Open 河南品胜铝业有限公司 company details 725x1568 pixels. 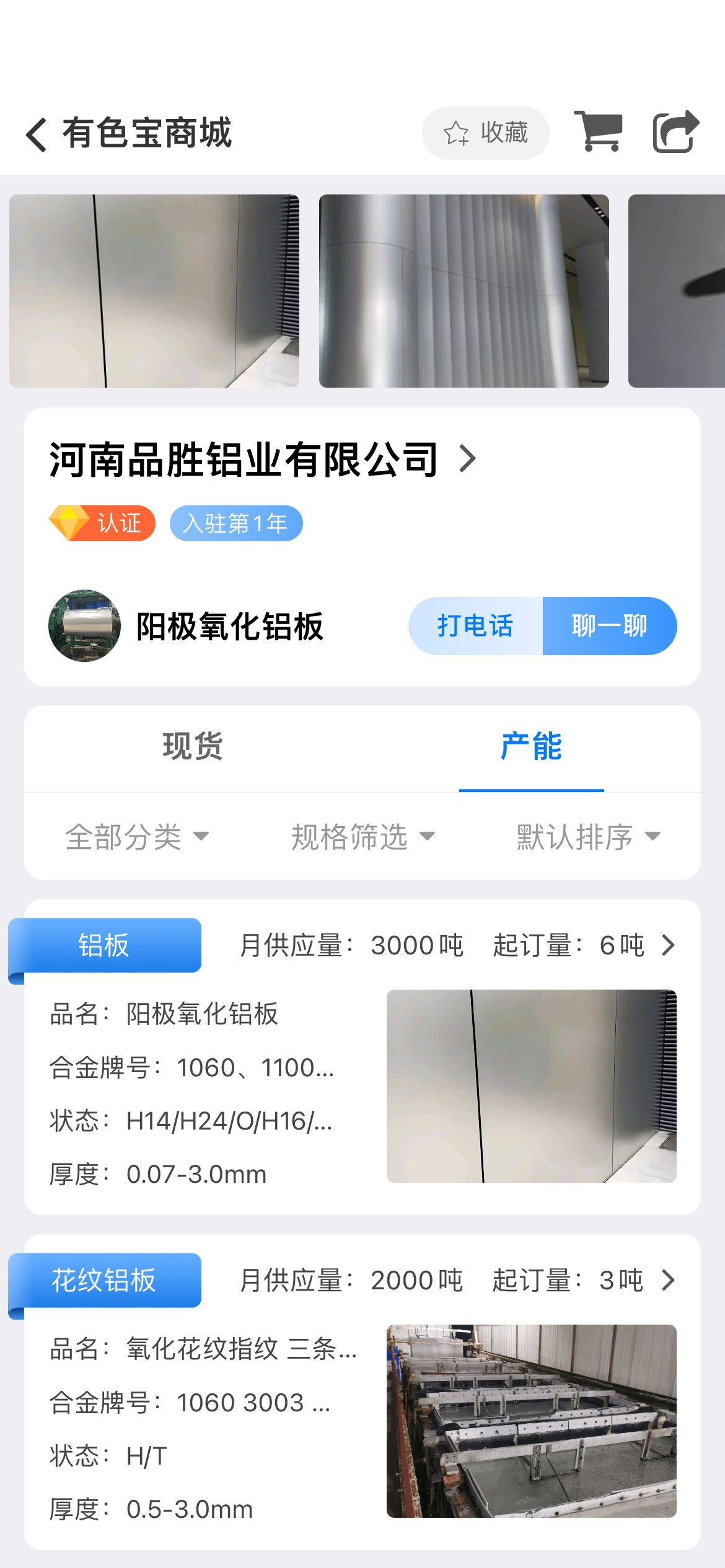click(263, 460)
